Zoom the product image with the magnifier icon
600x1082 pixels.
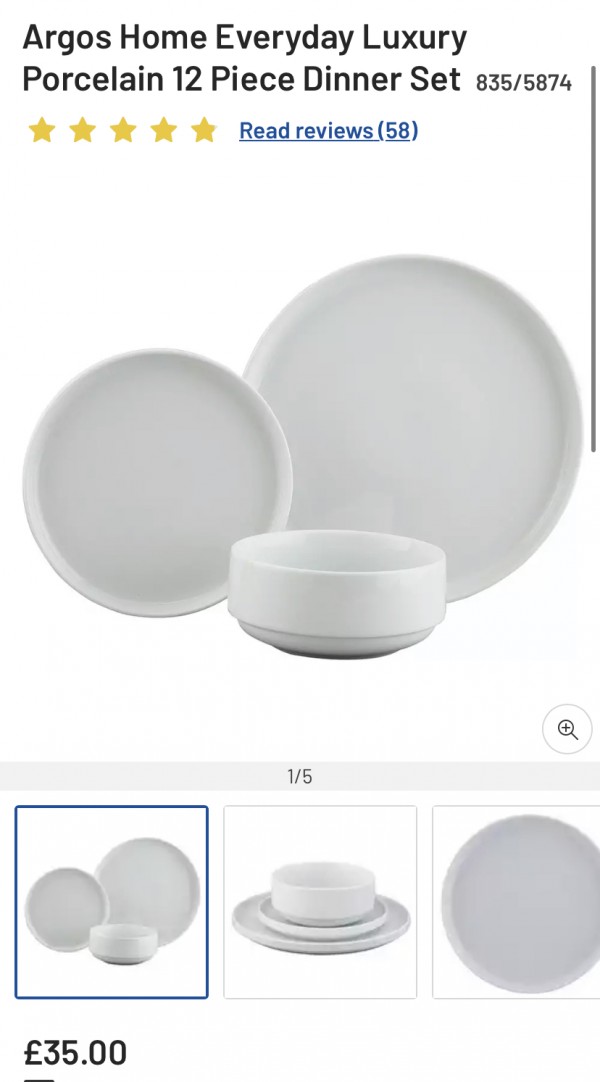(x=567, y=729)
